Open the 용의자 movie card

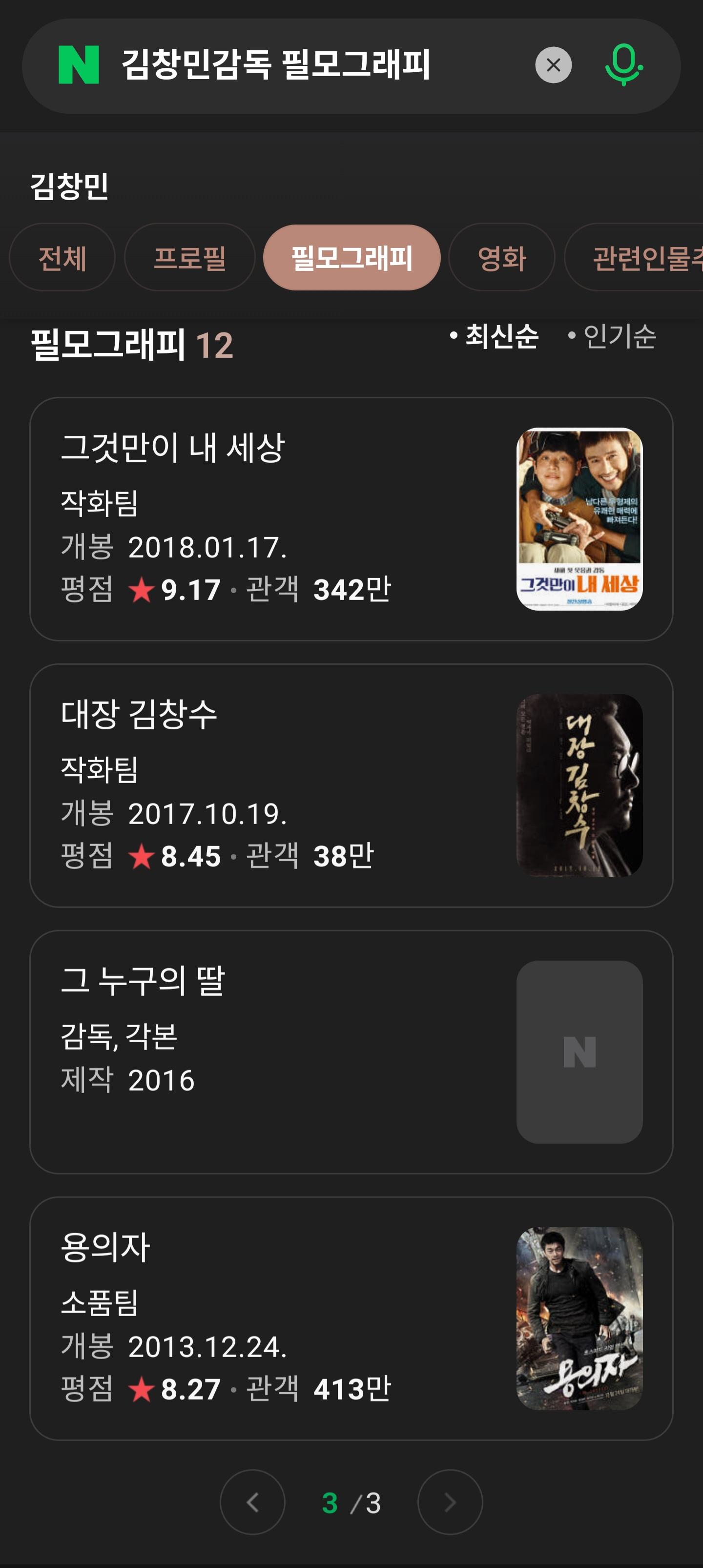(x=351, y=1319)
